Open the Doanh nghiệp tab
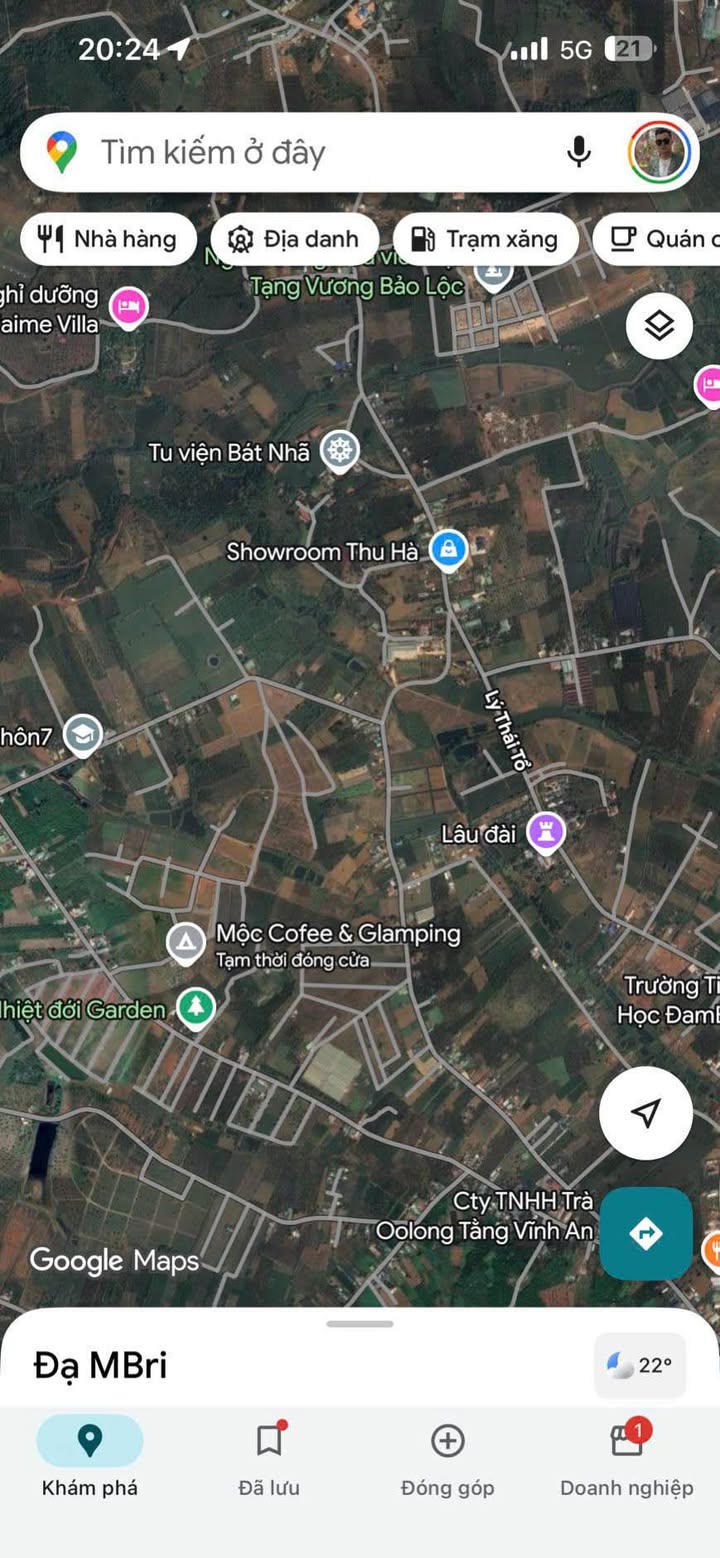This screenshot has height=1558, width=720. 627,1459
